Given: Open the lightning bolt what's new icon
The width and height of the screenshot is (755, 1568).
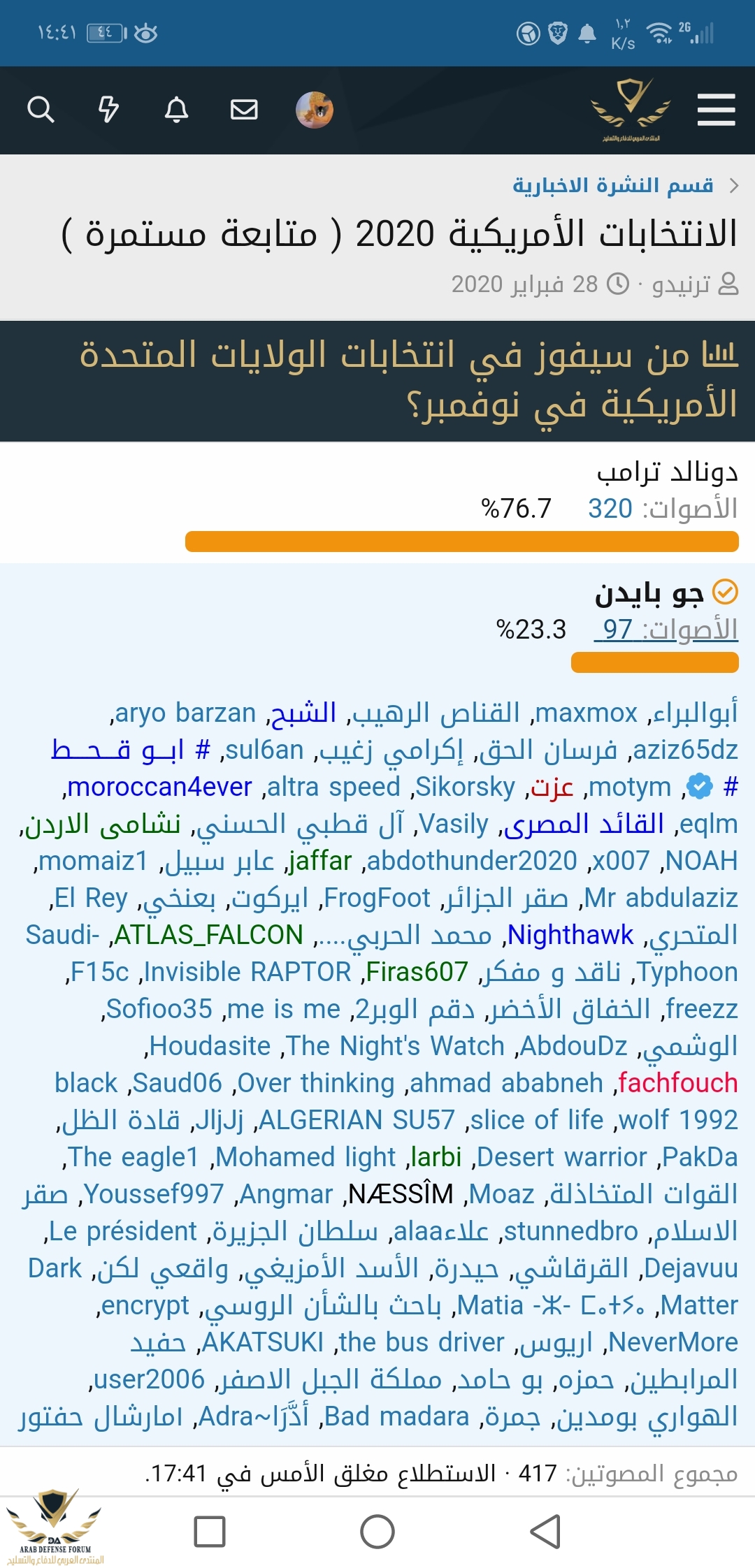Looking at the screenshot, I should click(x=108, y=110).
